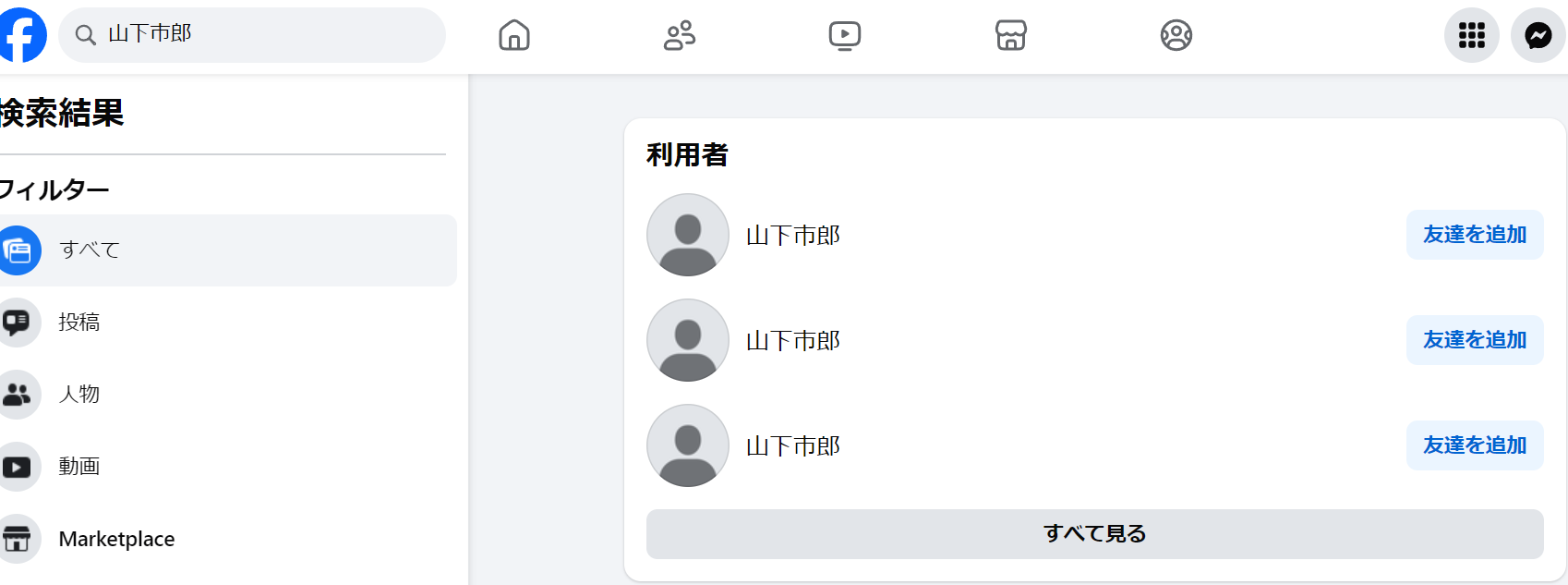Go to the Home feed tab
The image size is (1568, 585).
pos(514,35)
